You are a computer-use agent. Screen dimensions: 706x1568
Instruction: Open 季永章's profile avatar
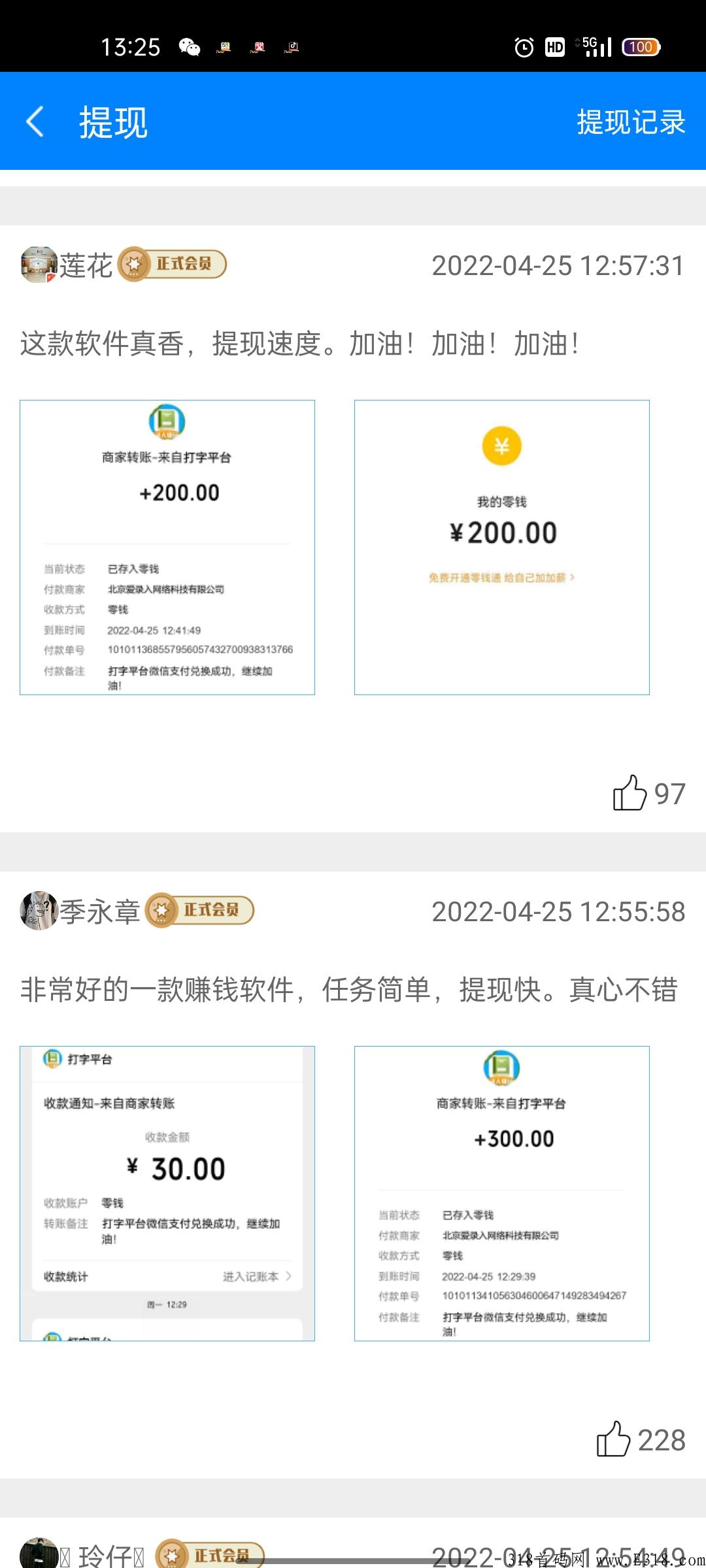click(39, 911)
